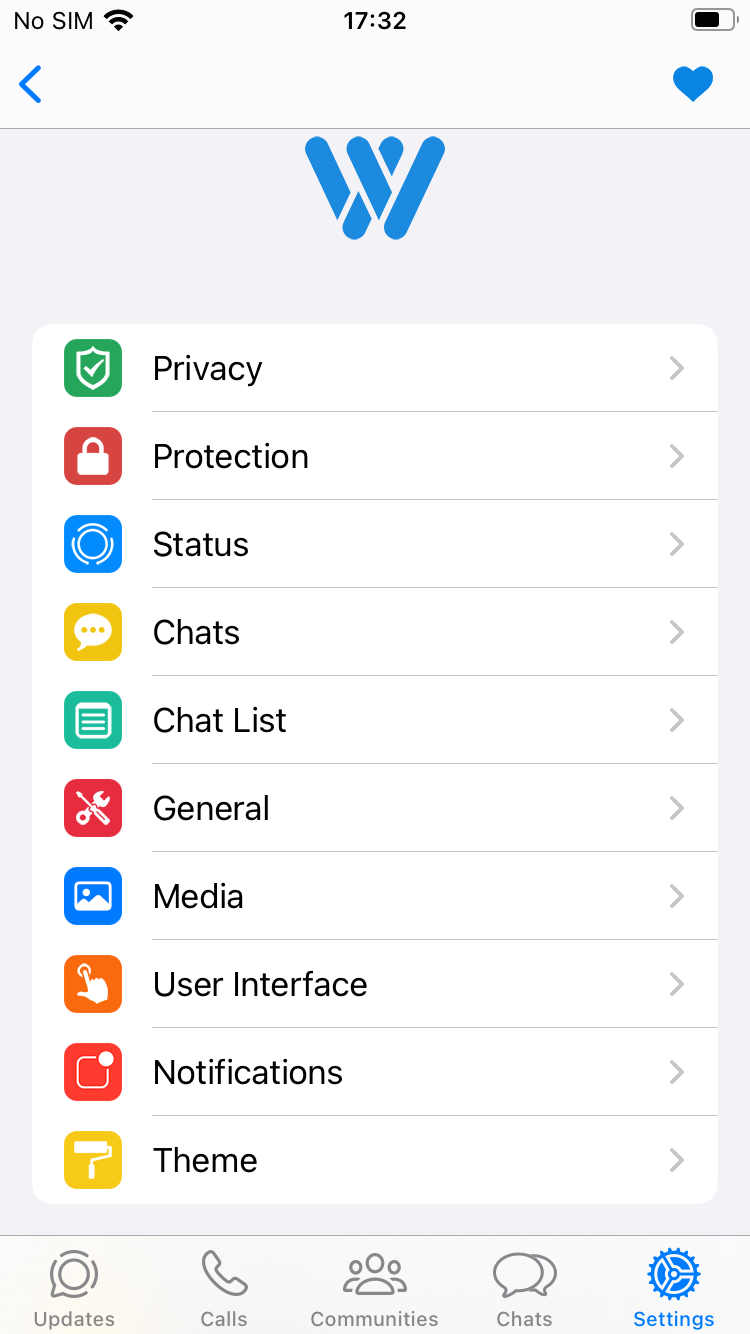
Task: Switch to the Communities tab
Action: tap(375, 1288)
